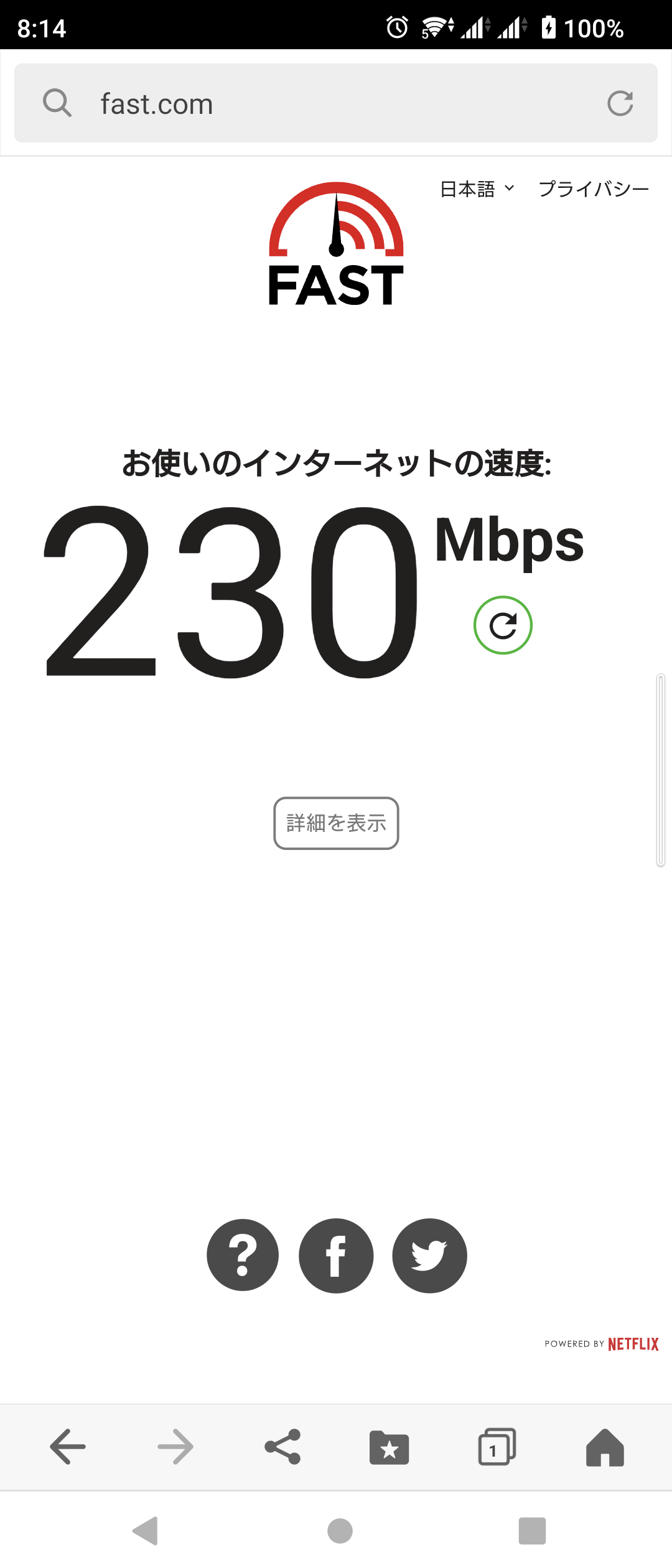This screenshot has height=1568, width=672.
Task: Open the tab switcher showing 1 tab
Action: (497, 1447)
